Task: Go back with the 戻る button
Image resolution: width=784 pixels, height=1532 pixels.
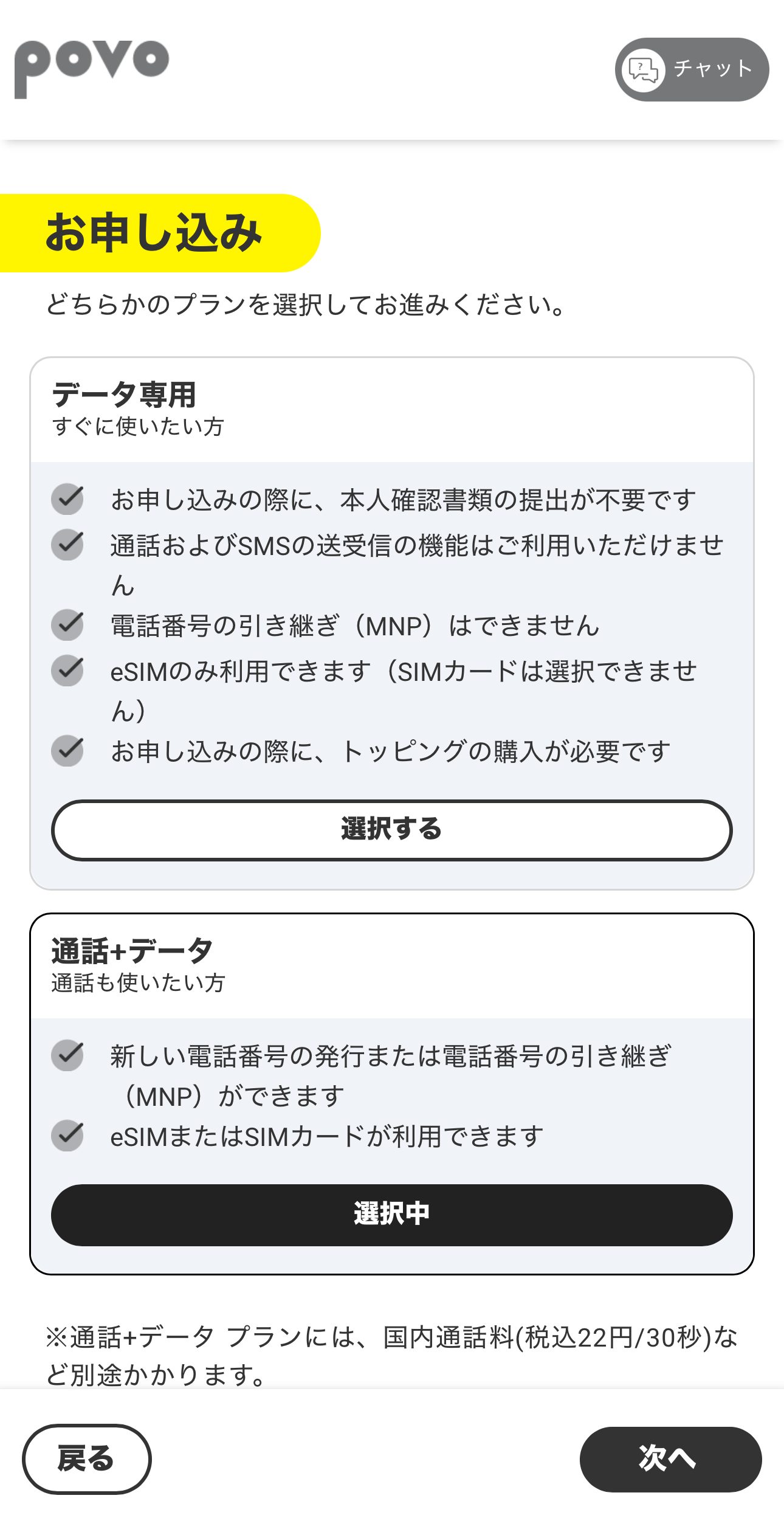Action: [86, 1458]
